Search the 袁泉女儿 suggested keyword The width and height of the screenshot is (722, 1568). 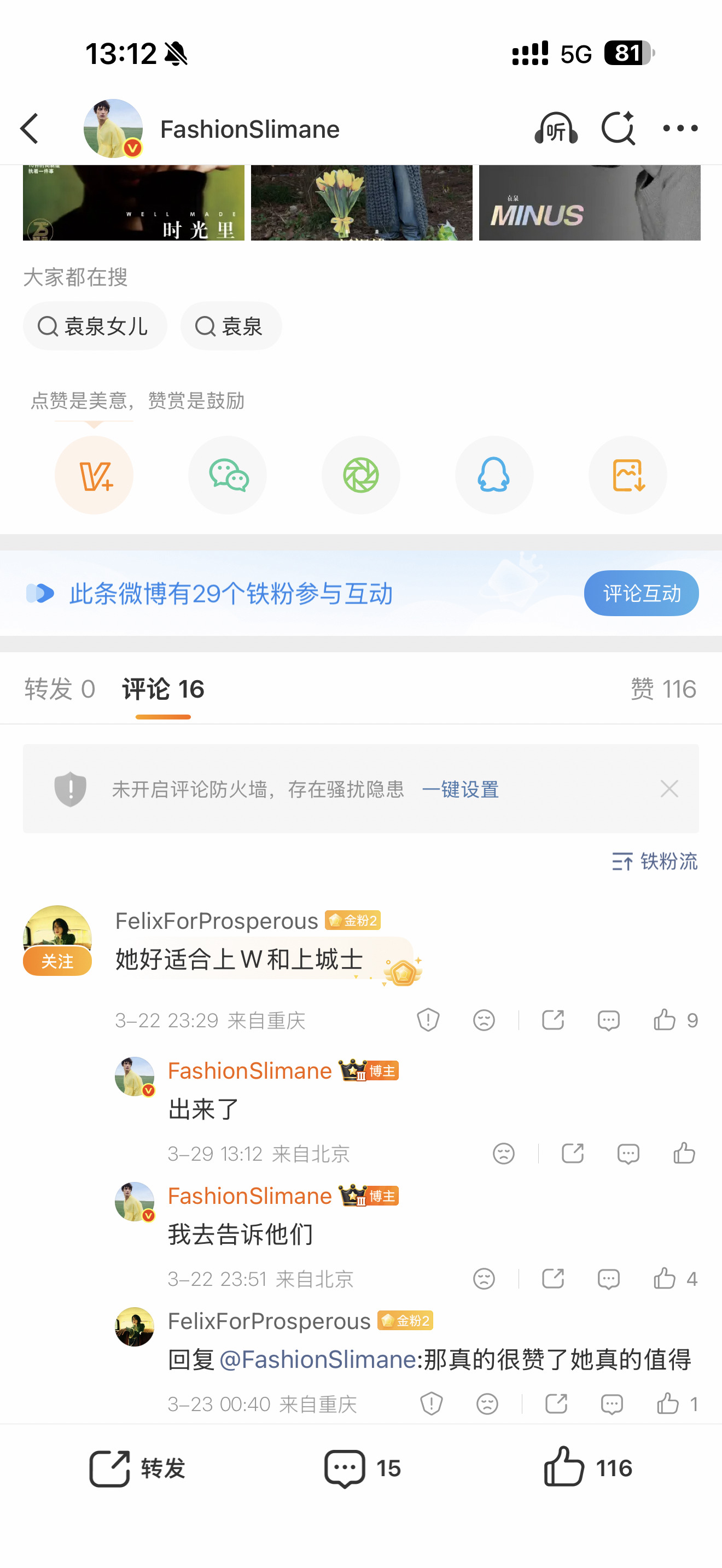tap(95, 326)
